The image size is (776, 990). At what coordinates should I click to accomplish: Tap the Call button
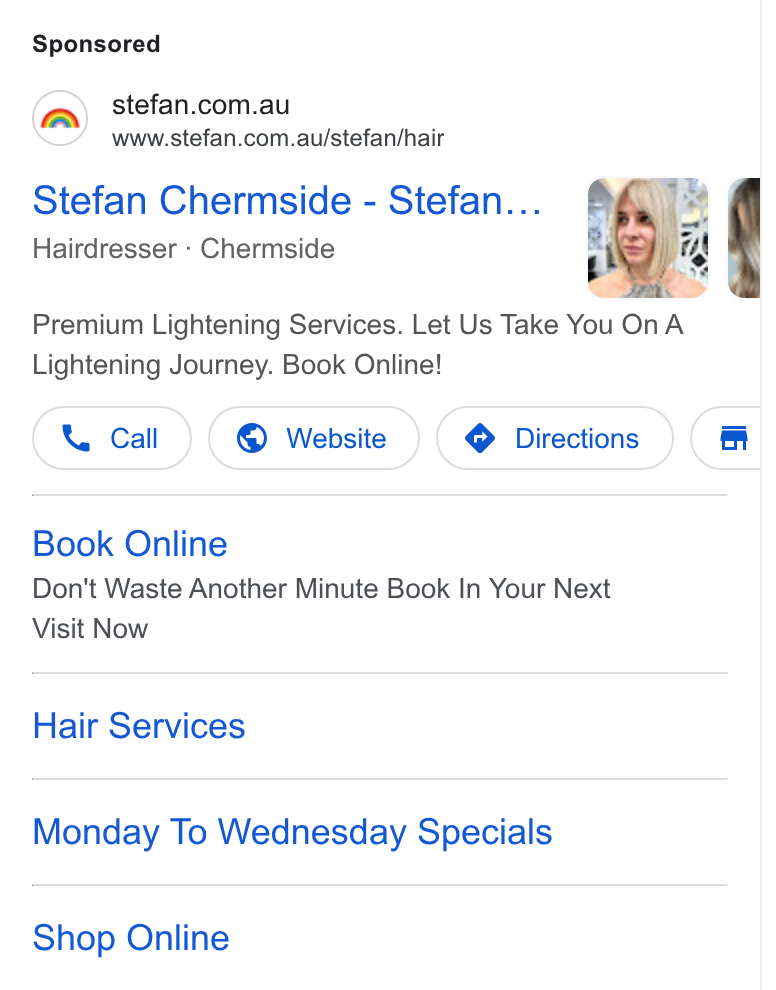112,438
